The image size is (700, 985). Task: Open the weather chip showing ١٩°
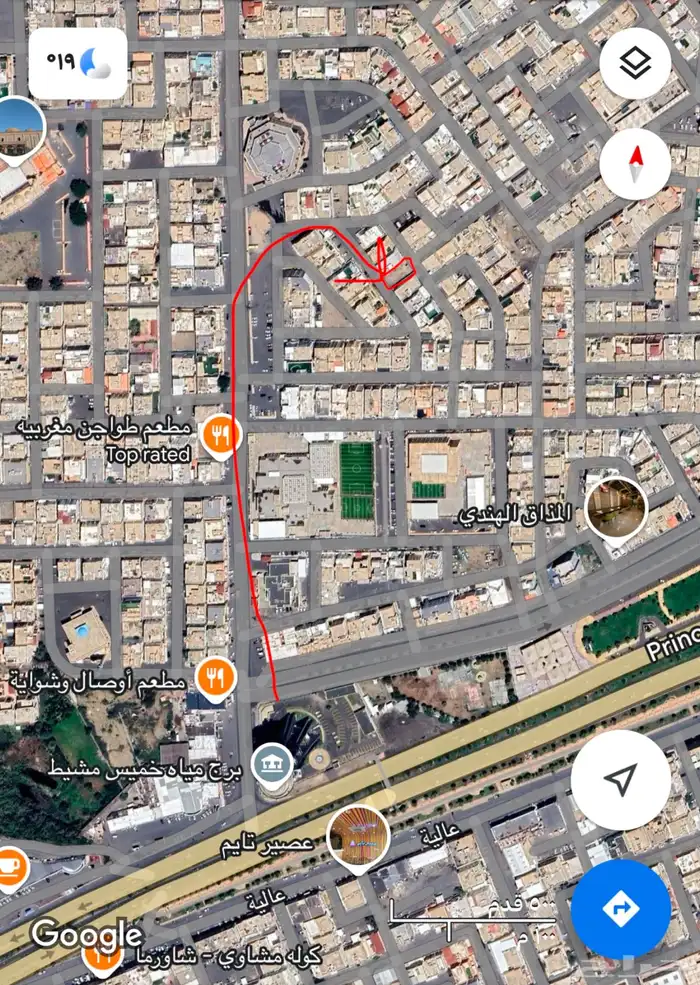tap(78, 63)
